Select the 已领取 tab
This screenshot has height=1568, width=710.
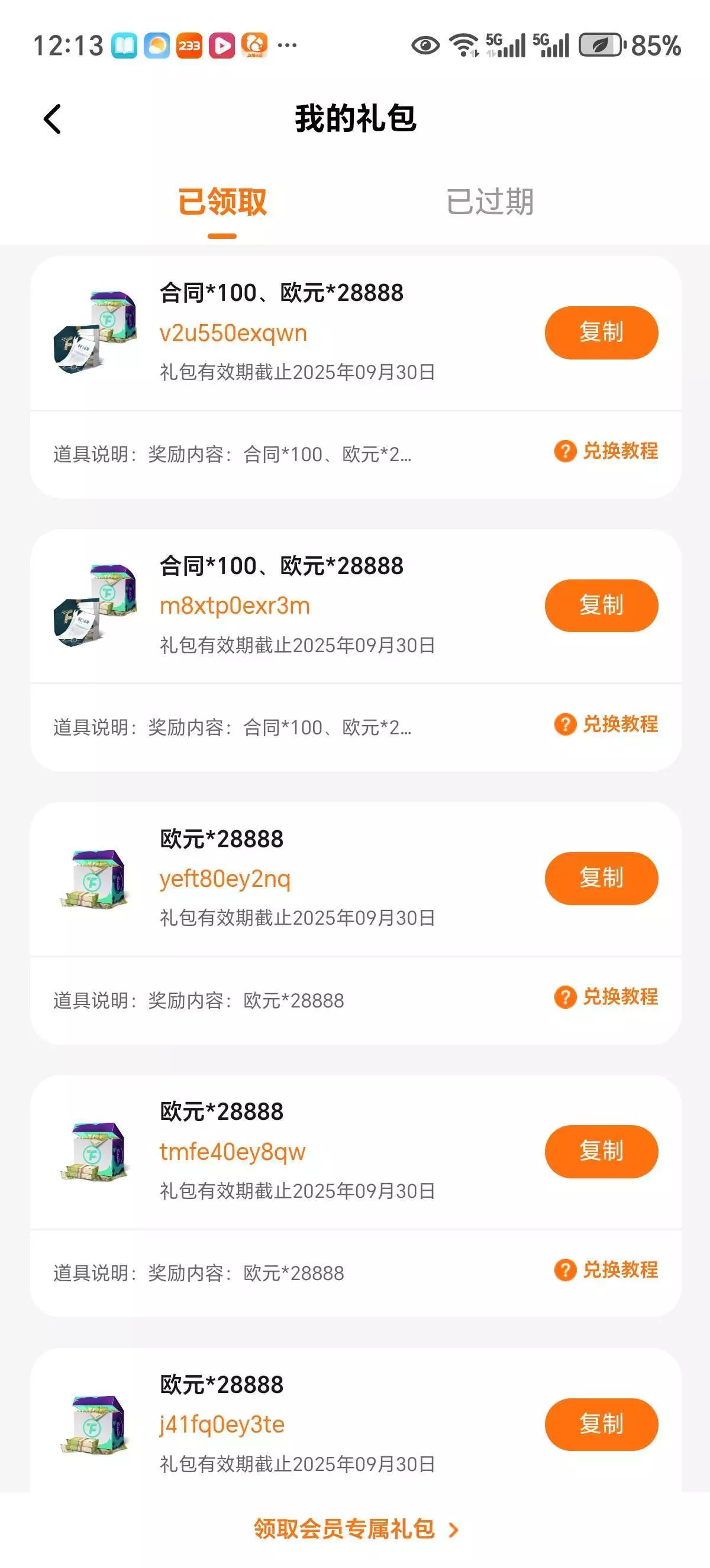pos(222,202)
